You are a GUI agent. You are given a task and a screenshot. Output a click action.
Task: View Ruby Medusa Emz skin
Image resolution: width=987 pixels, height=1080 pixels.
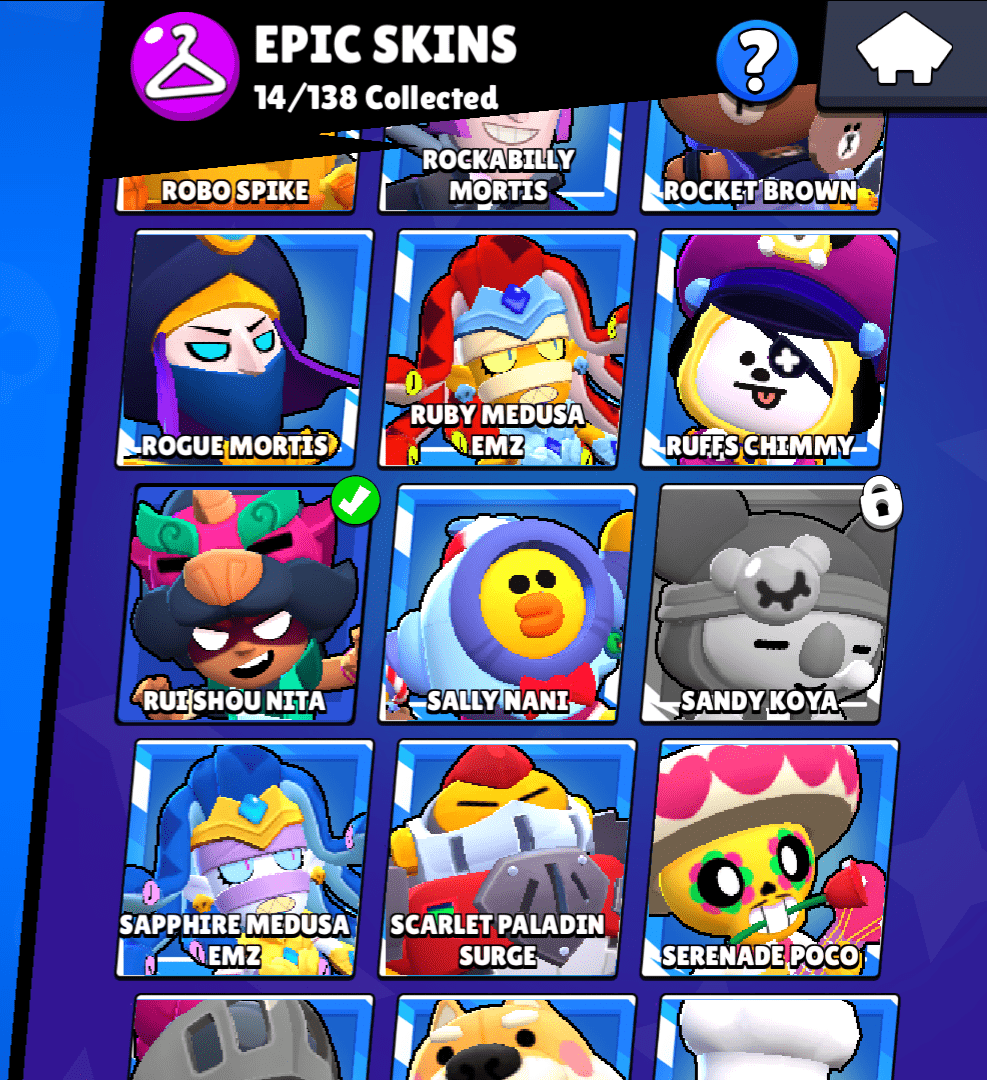(508, 348)
